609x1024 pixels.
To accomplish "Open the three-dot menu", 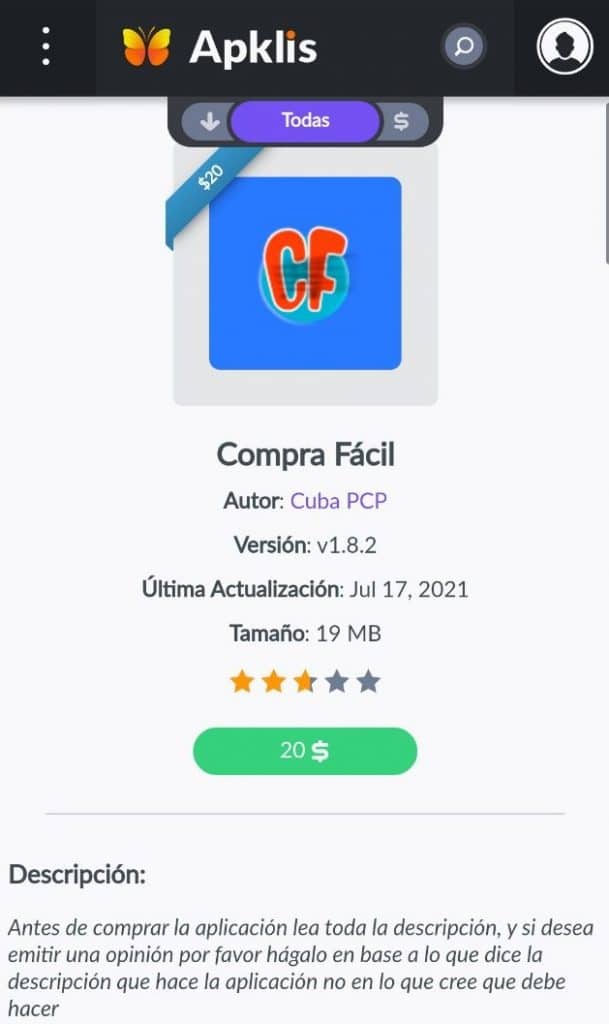I will point(46,47).
